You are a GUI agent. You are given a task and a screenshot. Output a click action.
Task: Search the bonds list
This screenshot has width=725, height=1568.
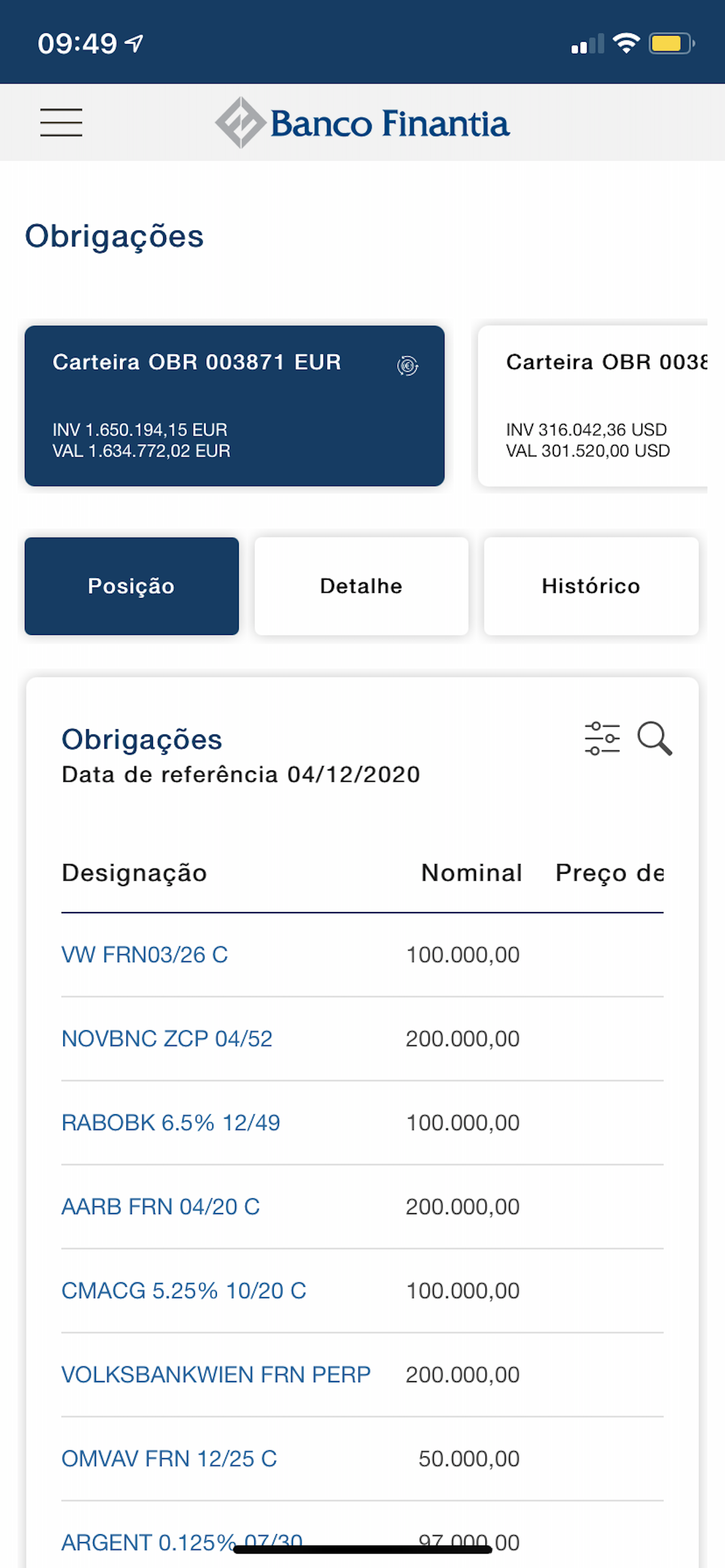coord(654,738)
